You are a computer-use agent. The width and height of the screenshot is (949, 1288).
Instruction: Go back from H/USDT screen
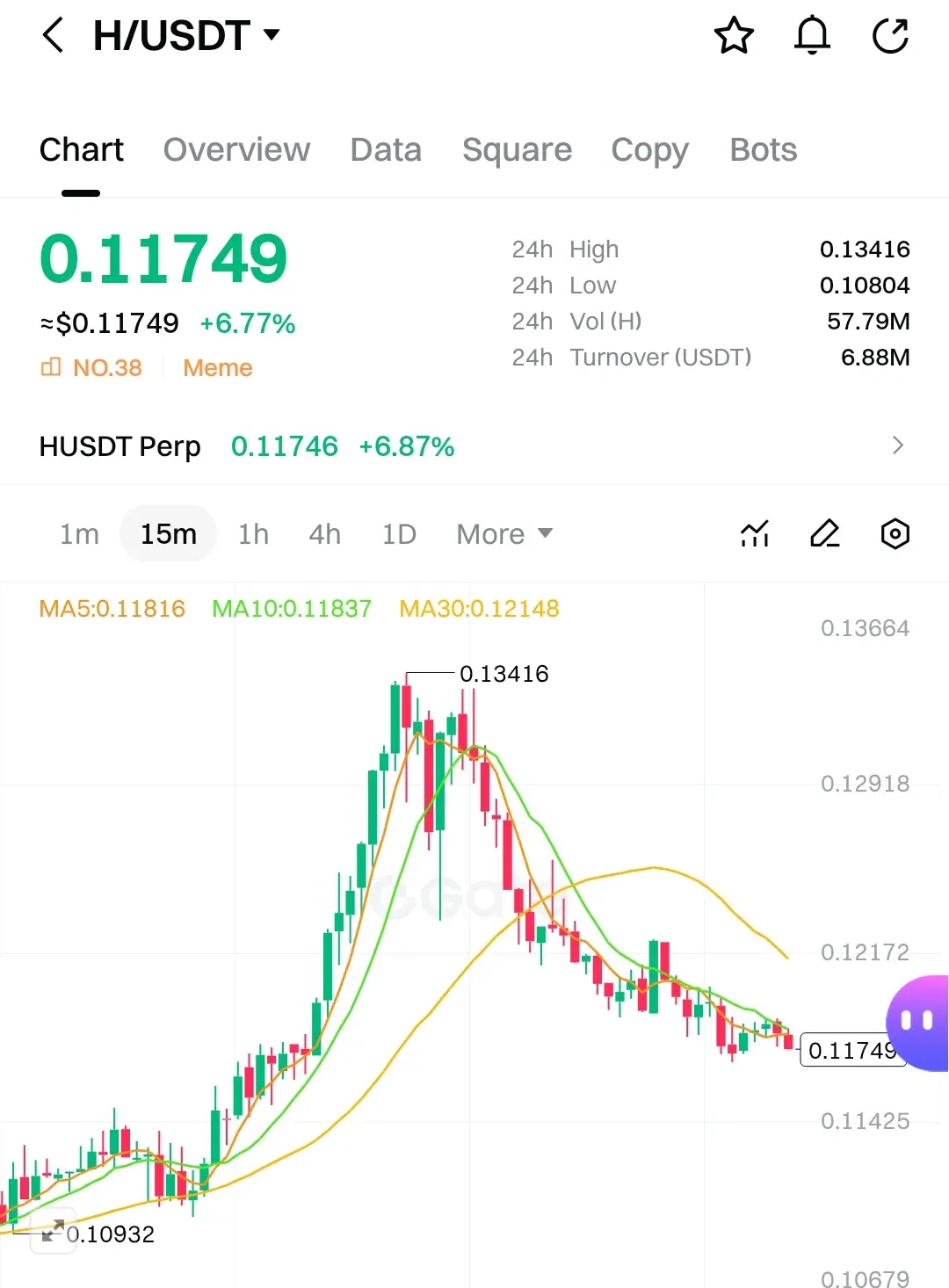point(54,36)
